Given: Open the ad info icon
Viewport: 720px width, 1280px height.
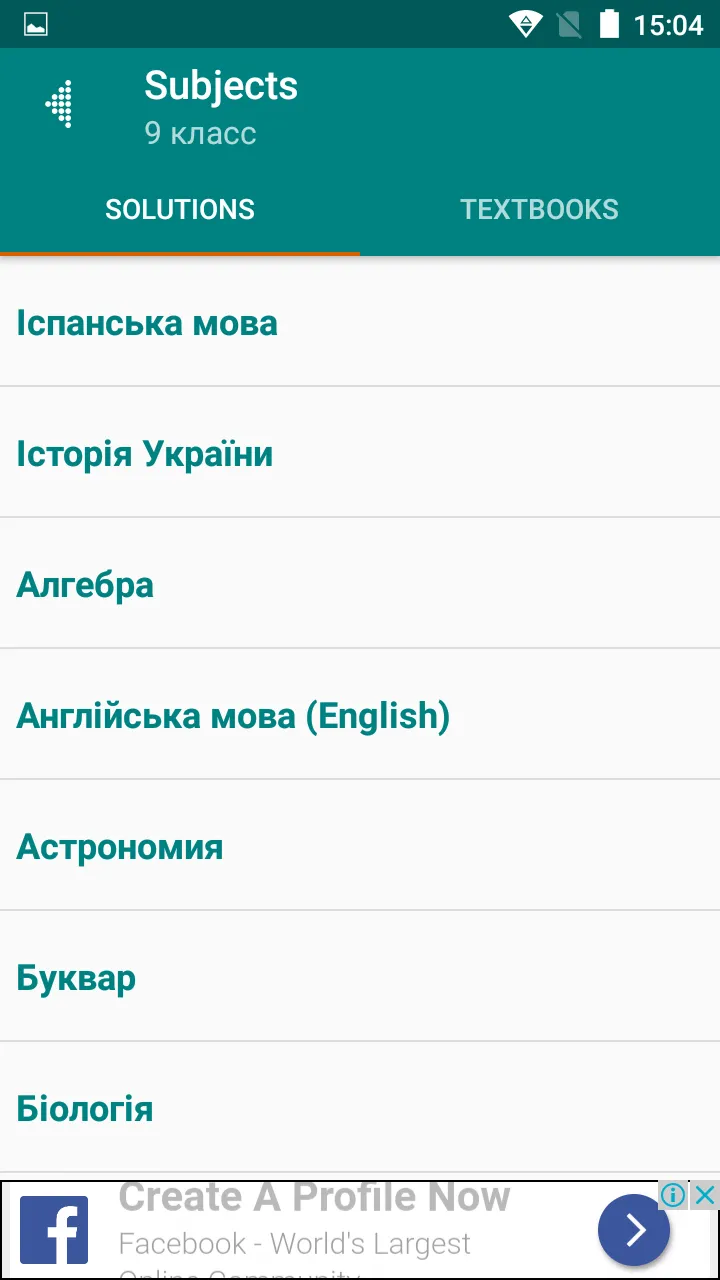Looking at the screenshot, I should point(674,1194).
